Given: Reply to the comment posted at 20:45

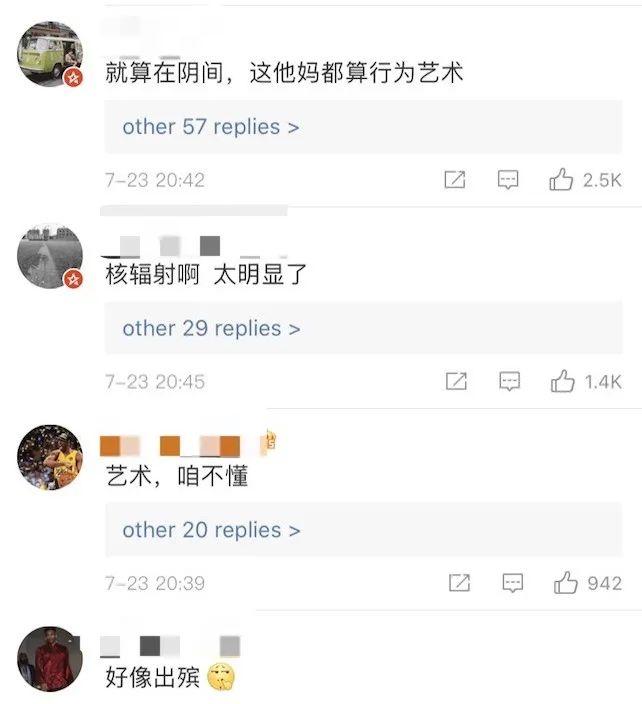Looking at the screenshot, I should 510,382.
